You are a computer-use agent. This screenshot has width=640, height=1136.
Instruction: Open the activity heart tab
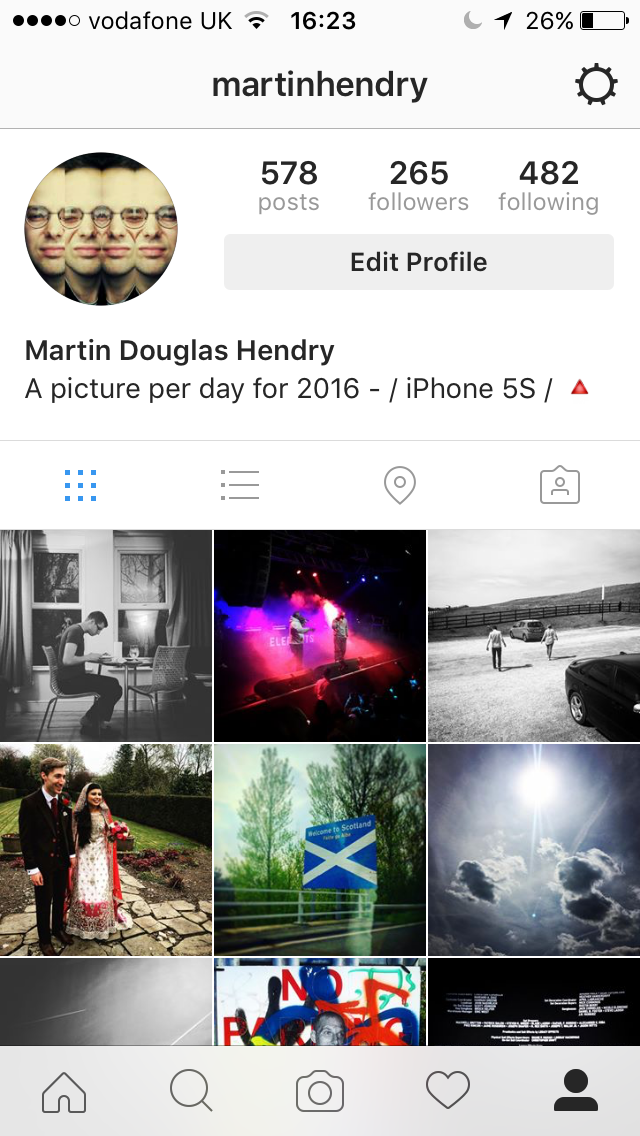tap(448, 1091)
